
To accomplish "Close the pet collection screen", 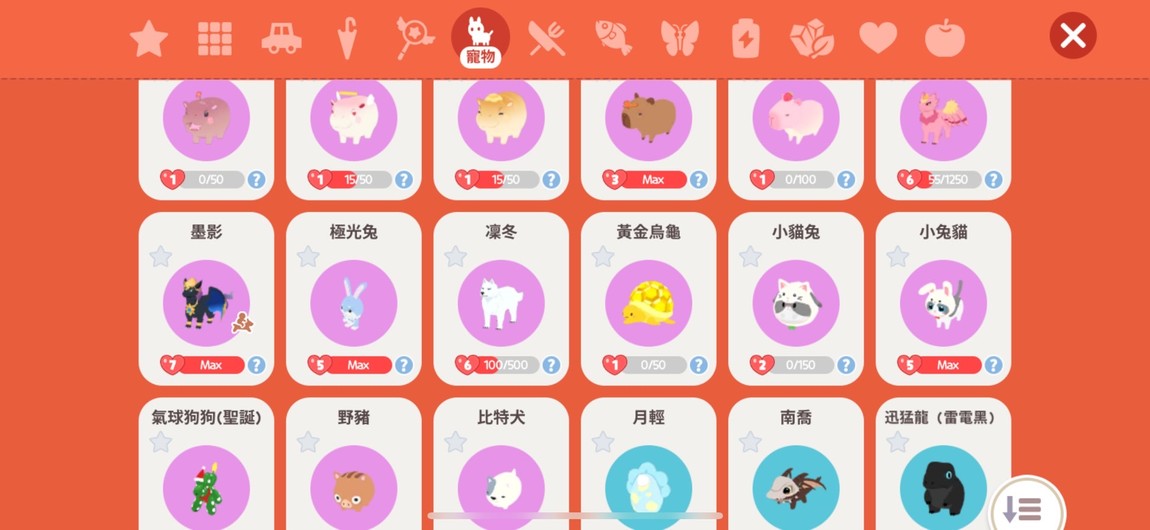I will pyautogui.click(x=1072, y=37).
